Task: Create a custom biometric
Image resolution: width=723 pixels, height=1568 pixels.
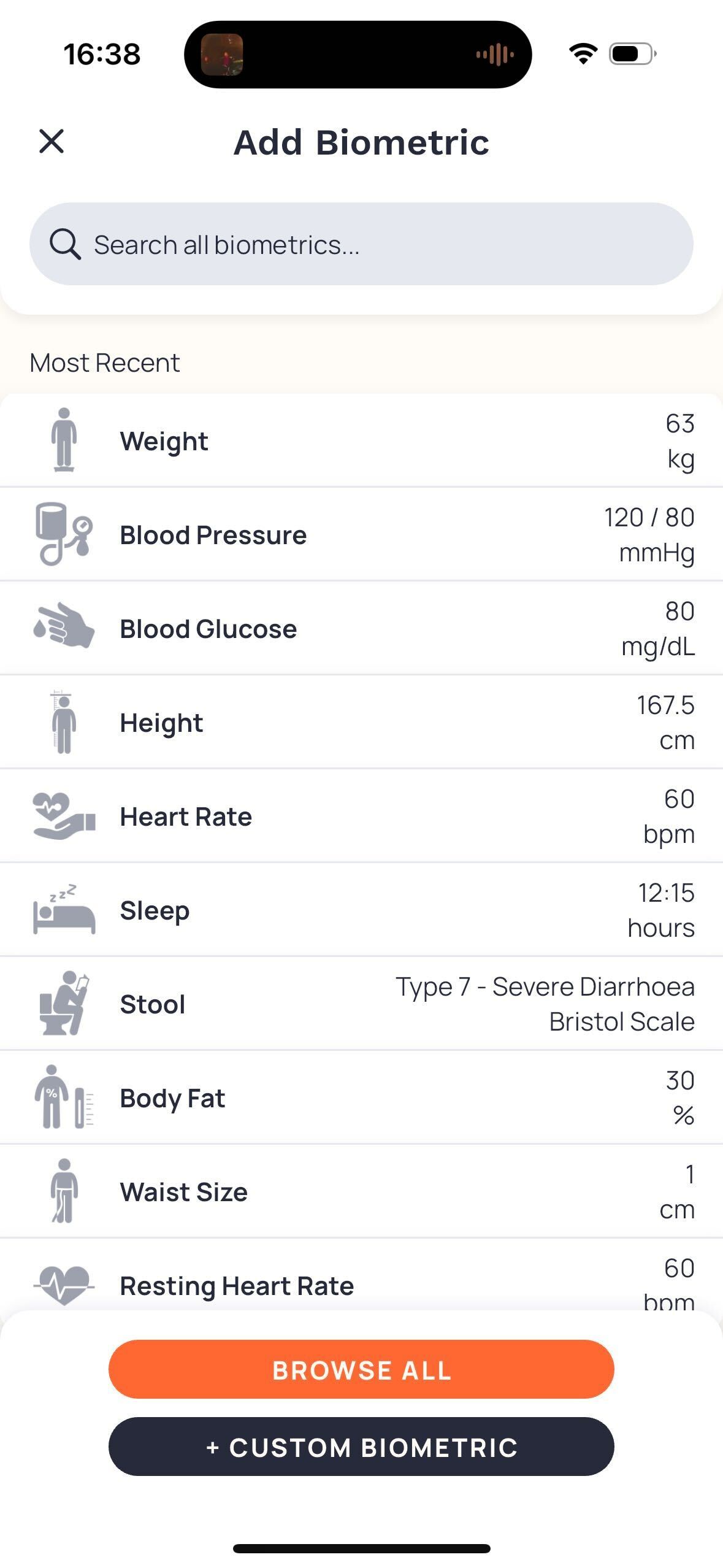Action: click(x=361, y=1447)
